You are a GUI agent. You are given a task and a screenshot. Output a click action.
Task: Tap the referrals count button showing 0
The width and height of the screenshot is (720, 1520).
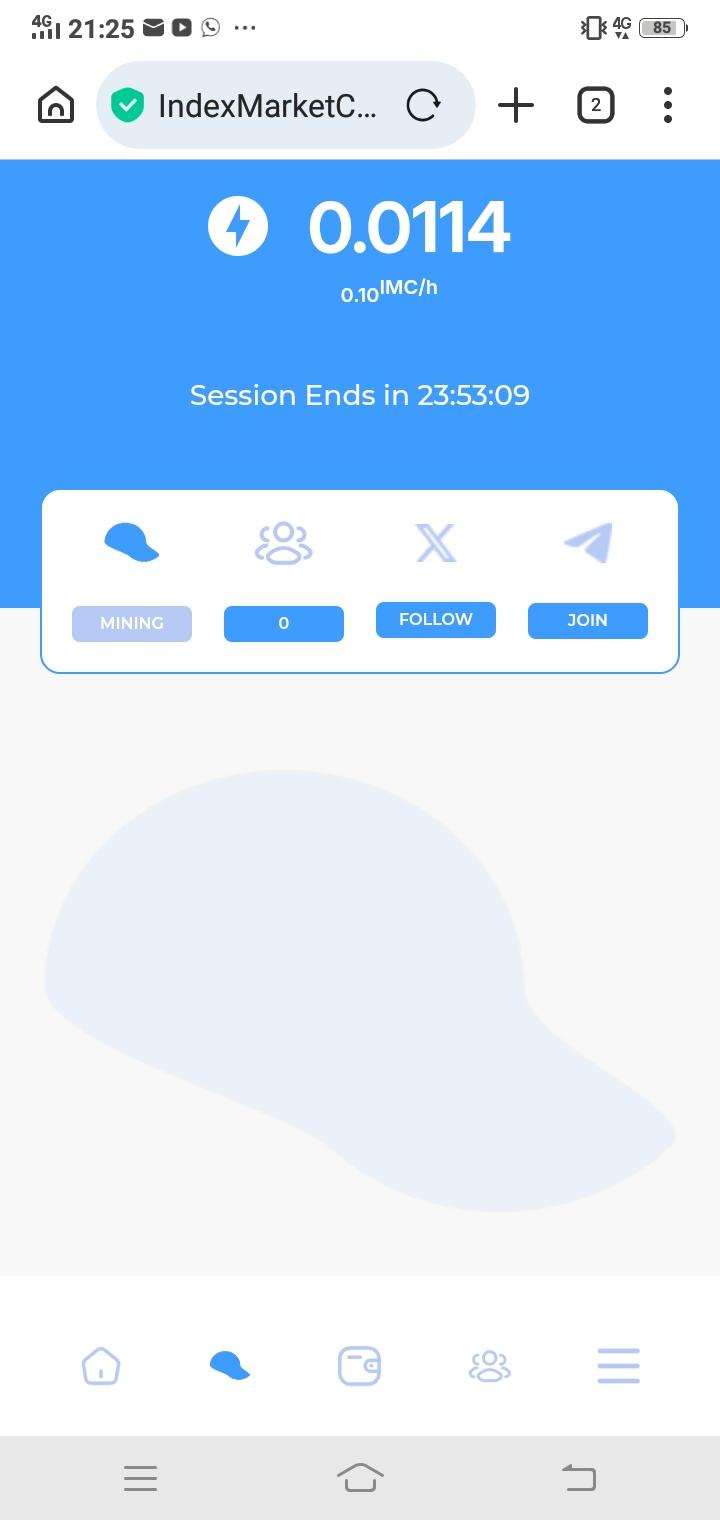[284, 623]
